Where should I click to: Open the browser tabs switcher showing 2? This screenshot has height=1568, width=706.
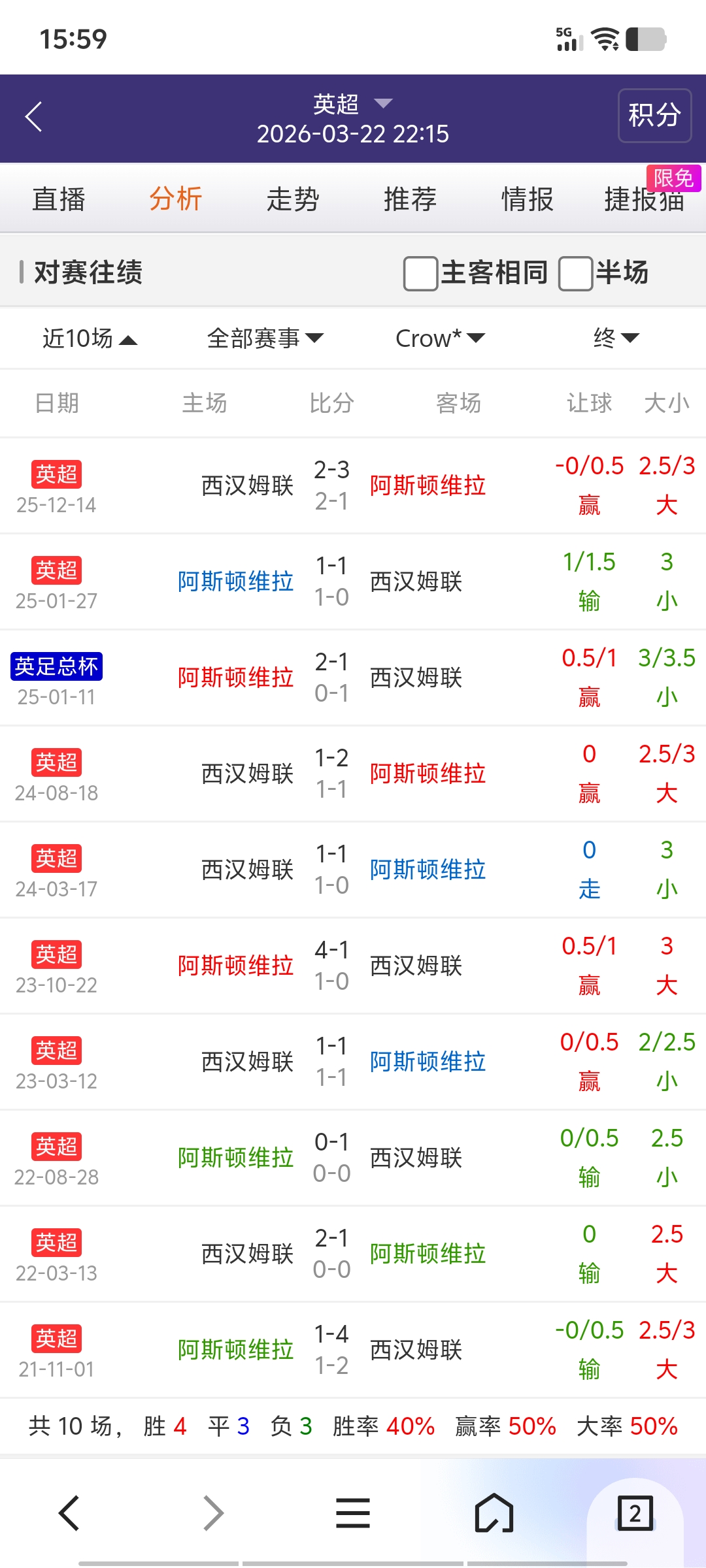635,1513
